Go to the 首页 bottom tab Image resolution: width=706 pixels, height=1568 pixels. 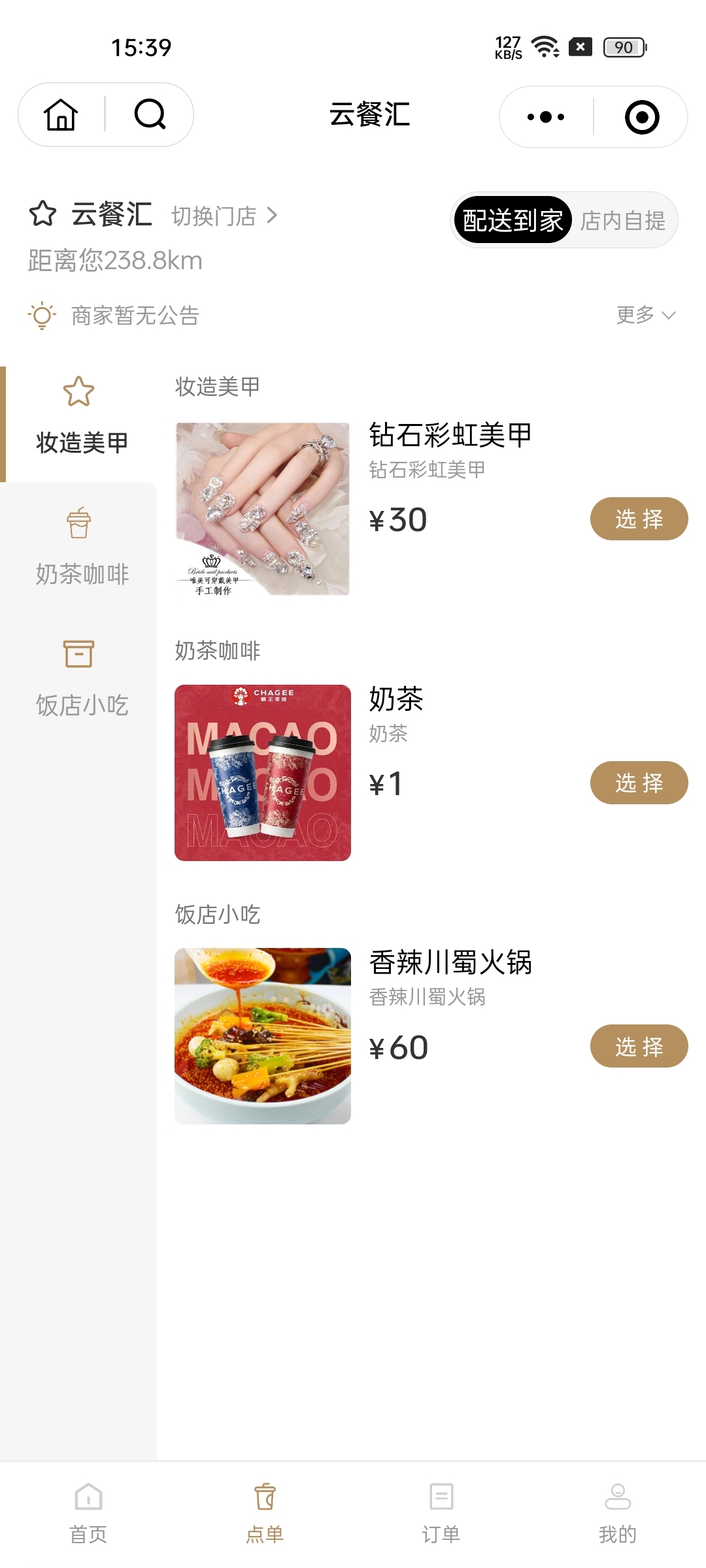88,1513
